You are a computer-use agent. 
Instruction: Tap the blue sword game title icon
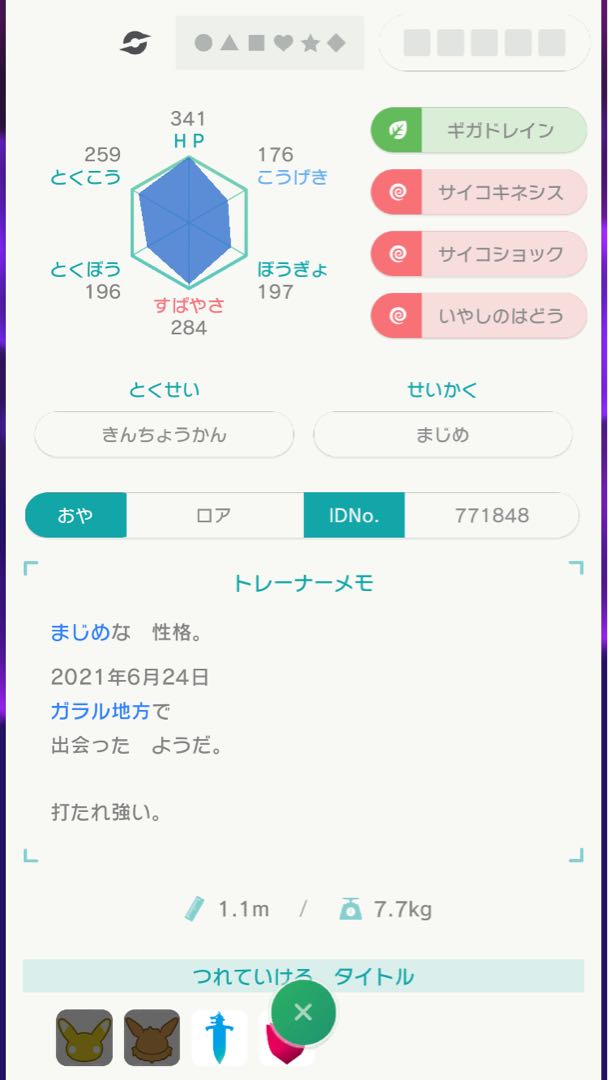tap(219, 1037)
